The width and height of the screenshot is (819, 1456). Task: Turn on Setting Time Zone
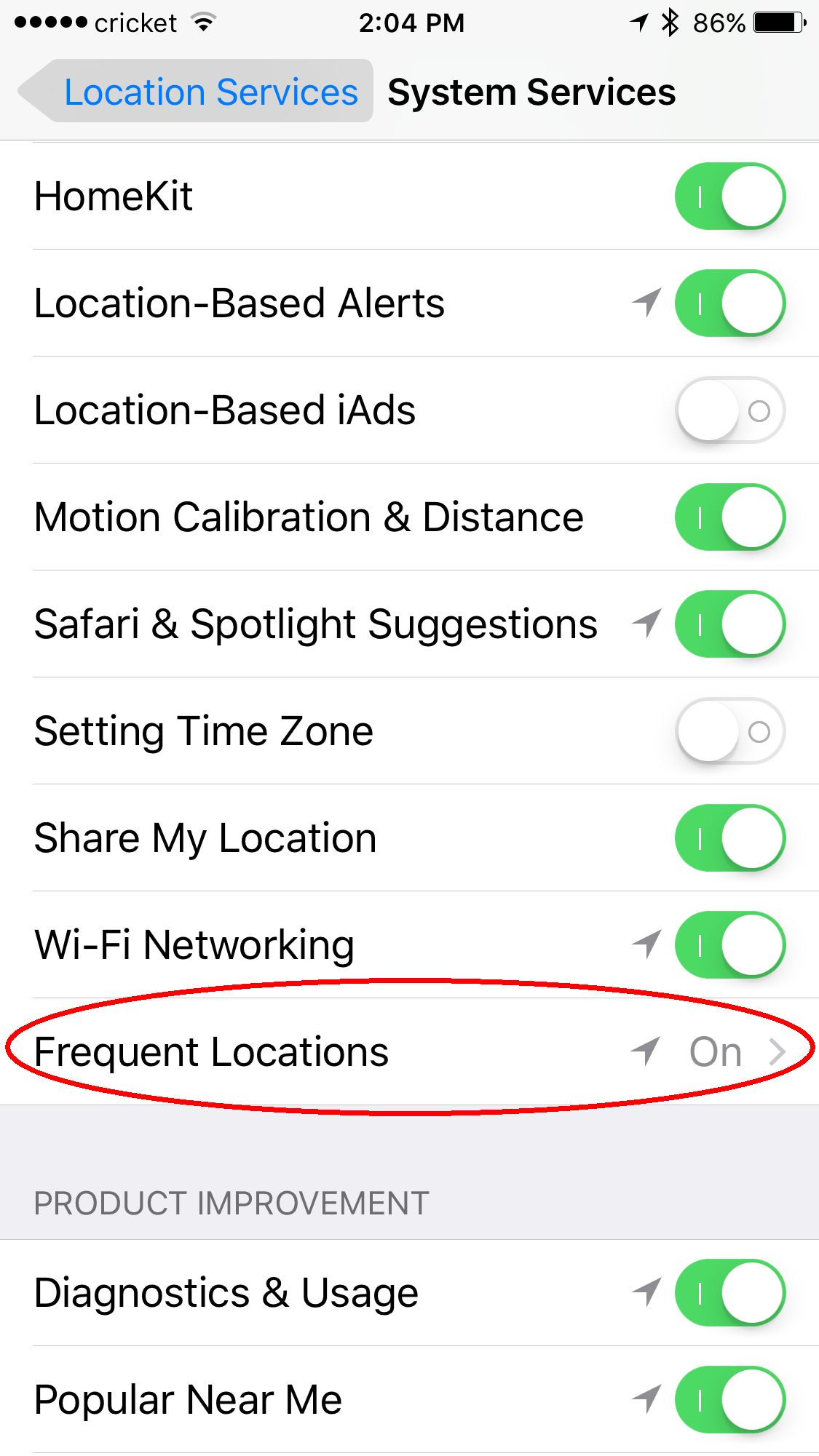coord(730,731)
